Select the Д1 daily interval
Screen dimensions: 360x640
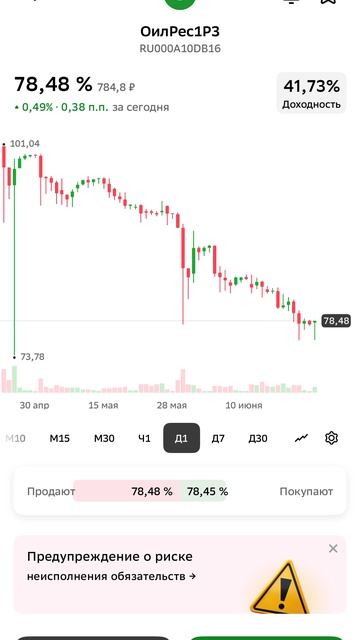(x=182, y=438)
